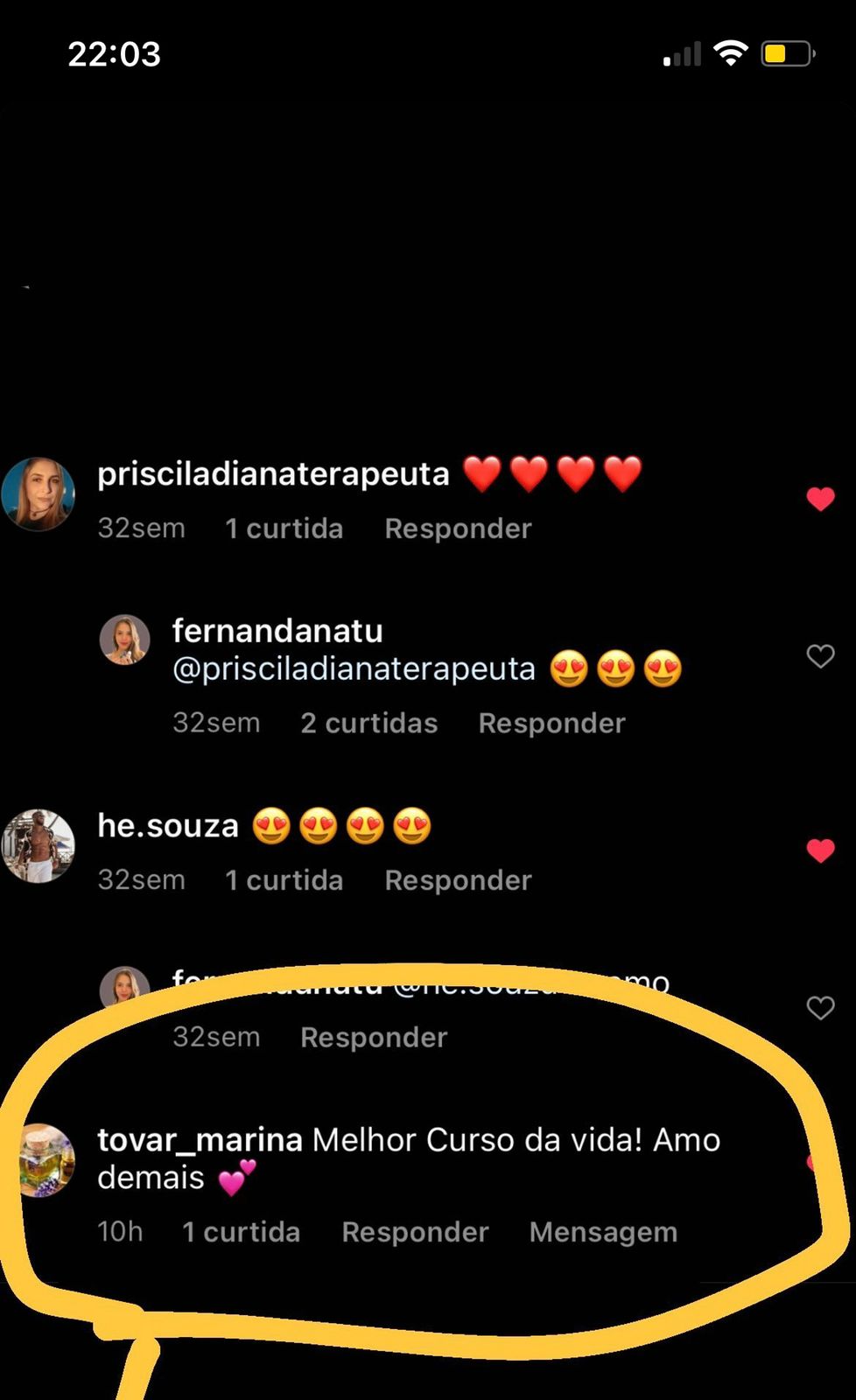856x1400 pixels.
Task: Open prisciladianaterapeuta's profile picture
Action: 39,494
